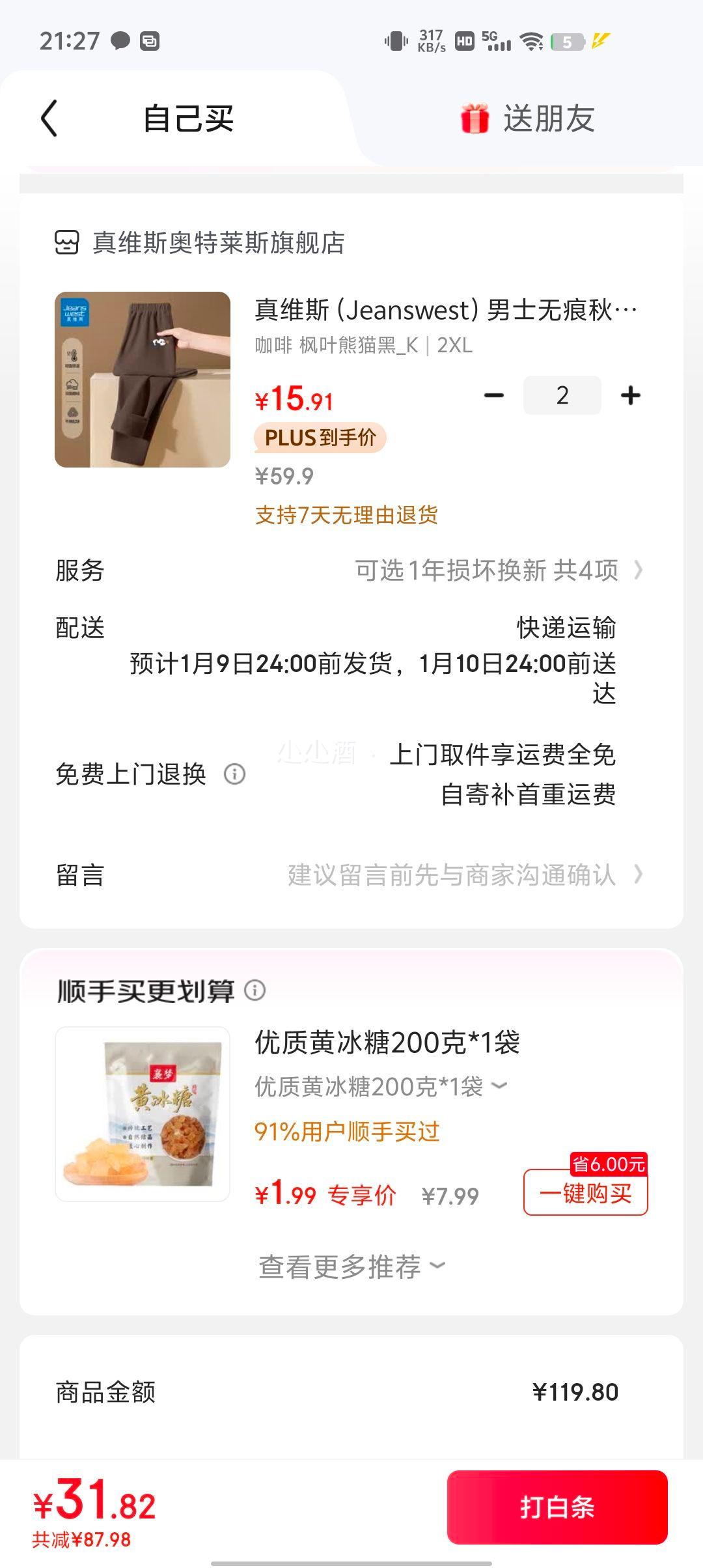Click the gift icon beside 送朋友
The image size is (703, 1568).
click(474, 117)
